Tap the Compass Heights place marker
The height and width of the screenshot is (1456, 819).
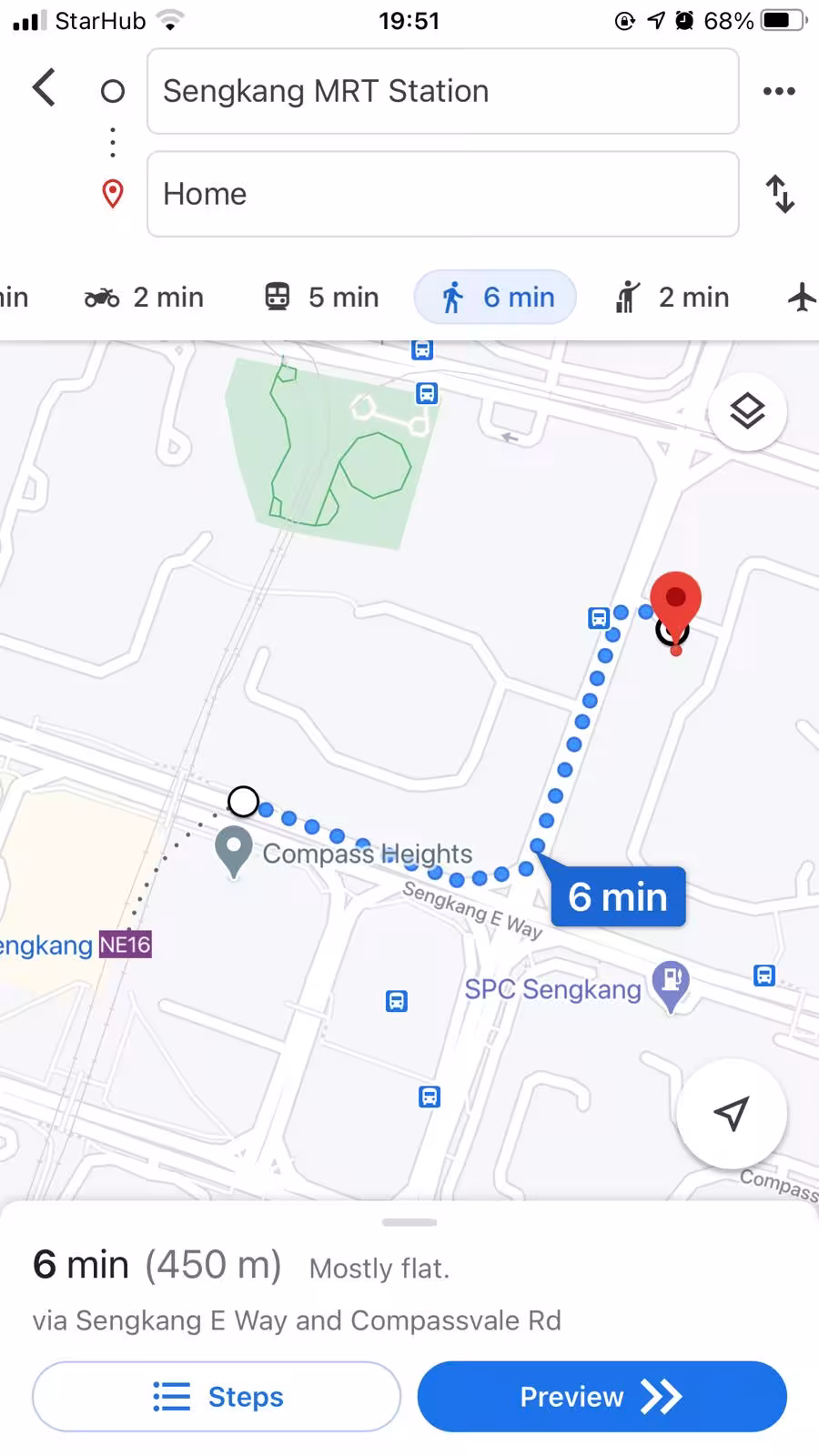coord(234,850)
